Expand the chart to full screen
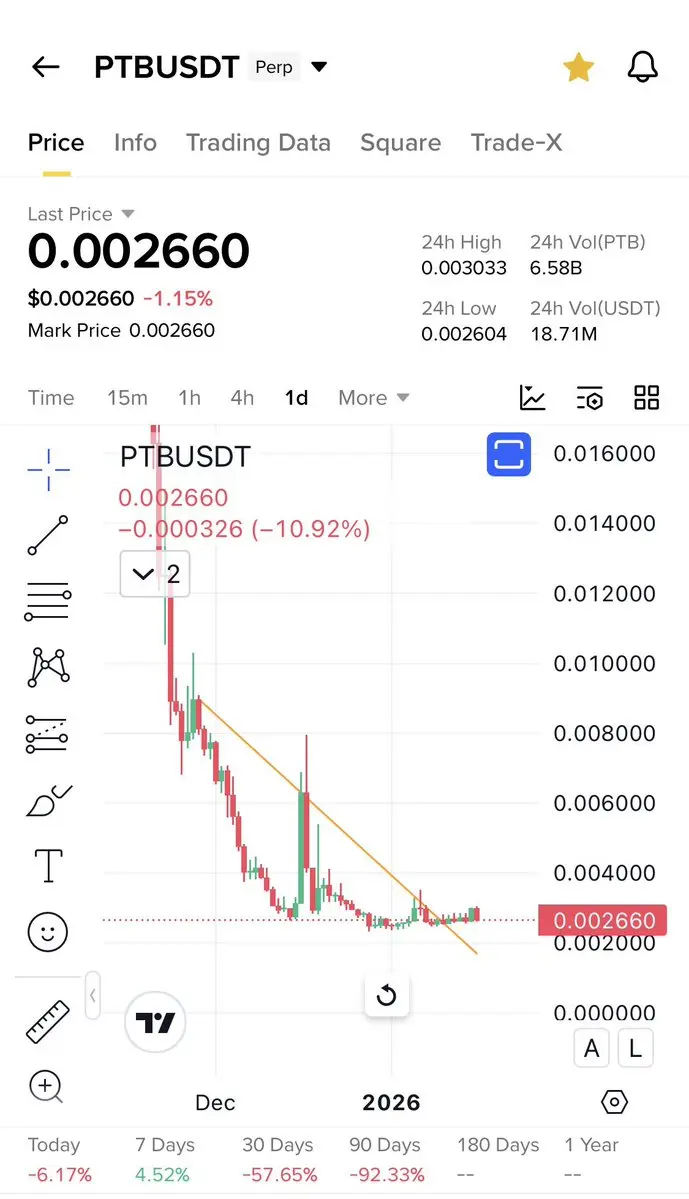This screenshot has width=689, height=1199. 509,454
